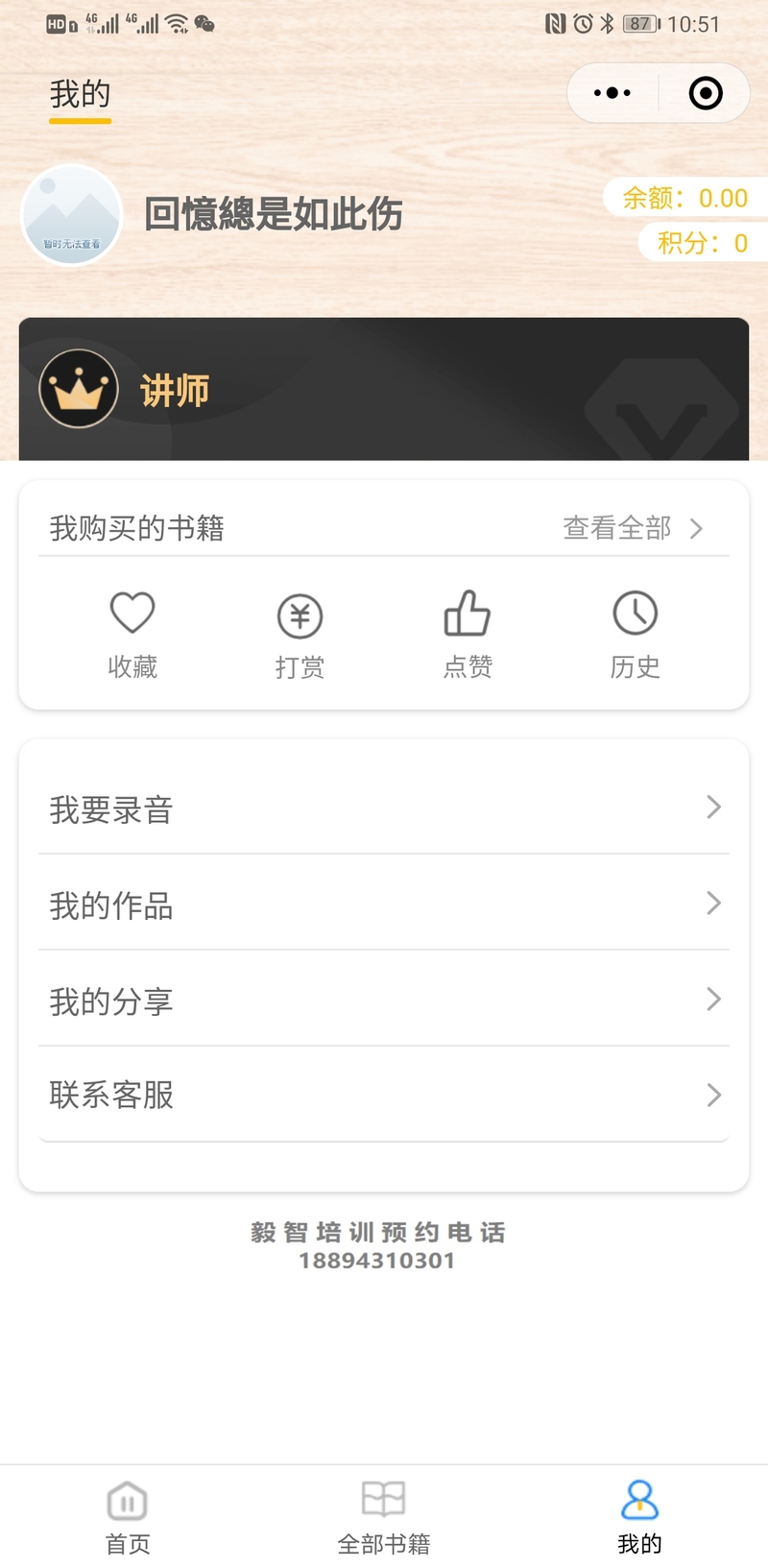Open the 讲师 membership card
The height and width of the screenshot is (1568, 768).
[x=384, y=389]
